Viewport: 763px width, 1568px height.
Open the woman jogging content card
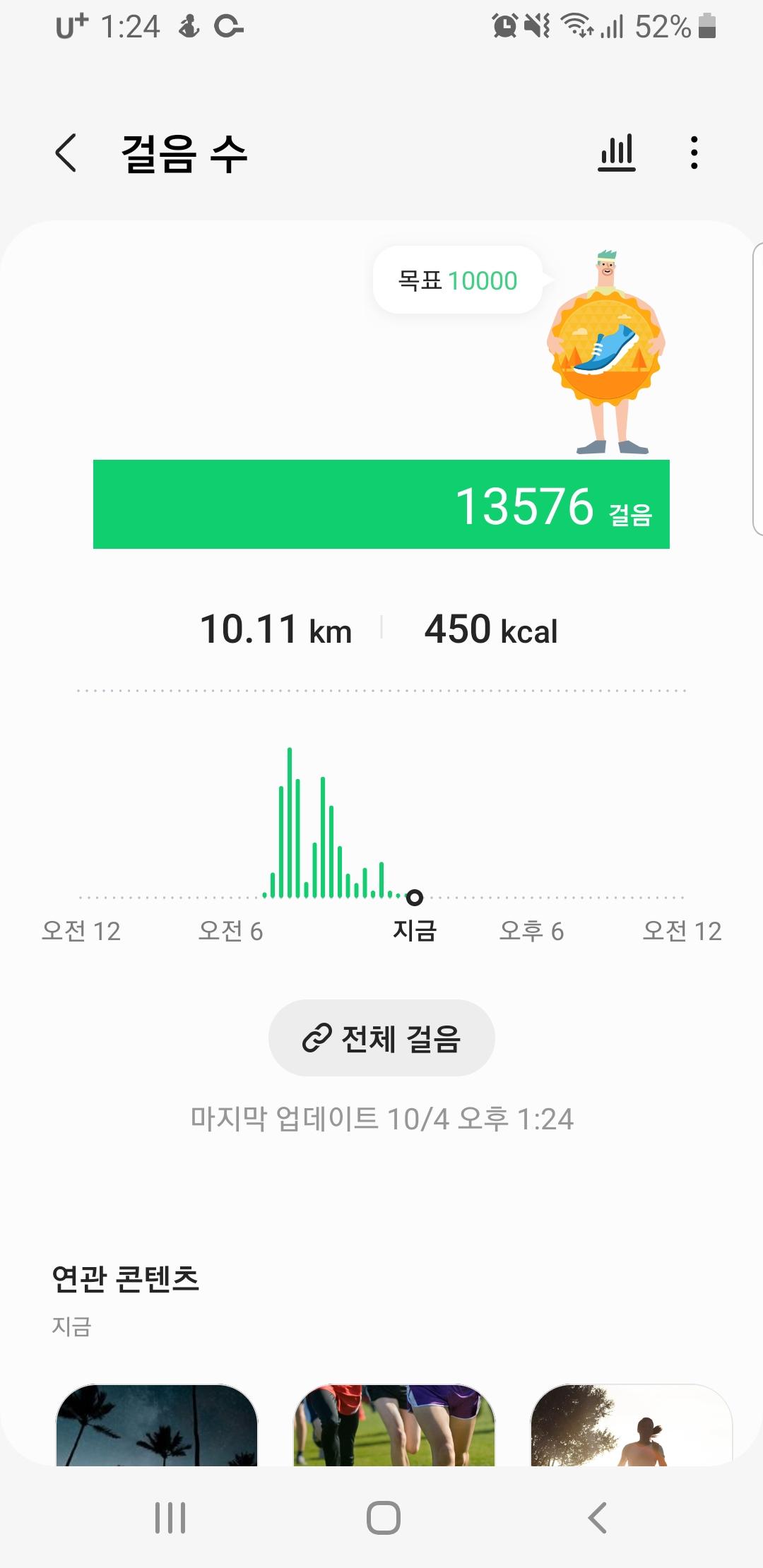pyautogui.click(x=631, y=1424)
